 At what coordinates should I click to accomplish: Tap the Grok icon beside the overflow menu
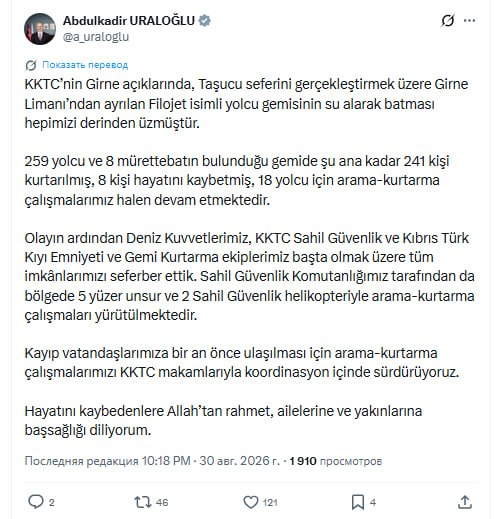pyautogui.click(x=448, y=21)
